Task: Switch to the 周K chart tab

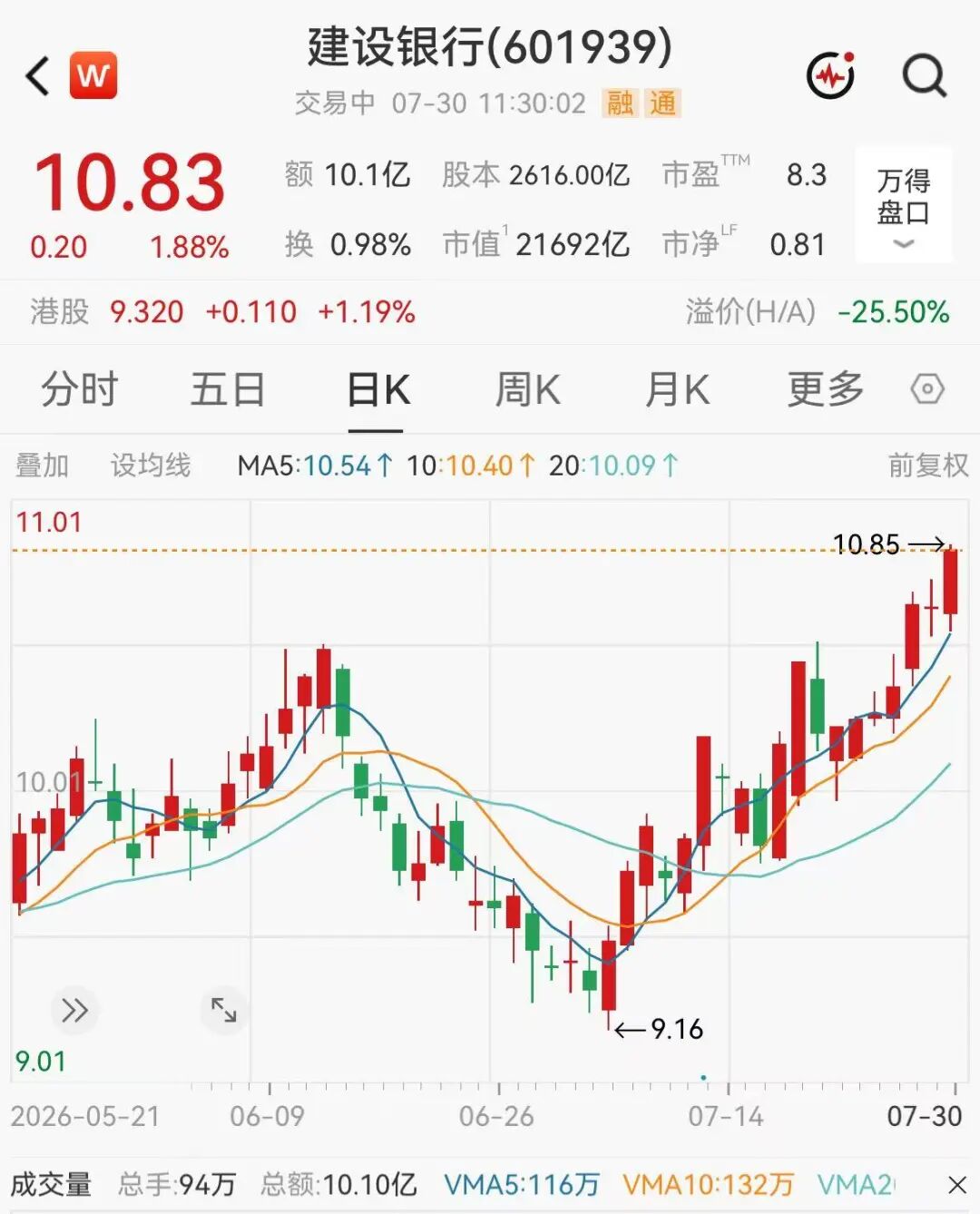Action: point(527,390)
